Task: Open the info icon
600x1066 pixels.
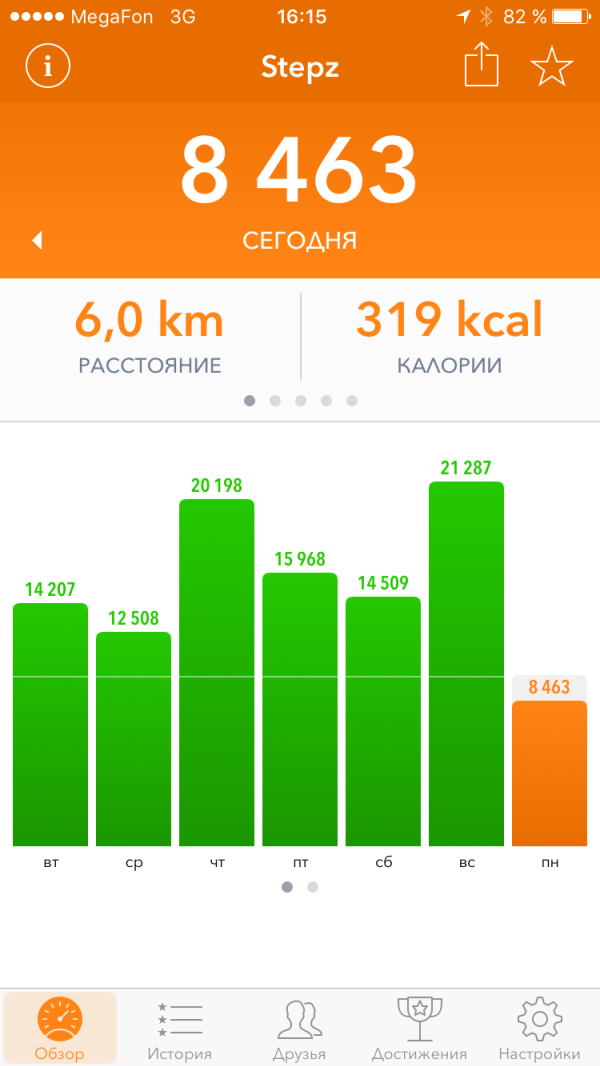Action: (x=48, y=66)
